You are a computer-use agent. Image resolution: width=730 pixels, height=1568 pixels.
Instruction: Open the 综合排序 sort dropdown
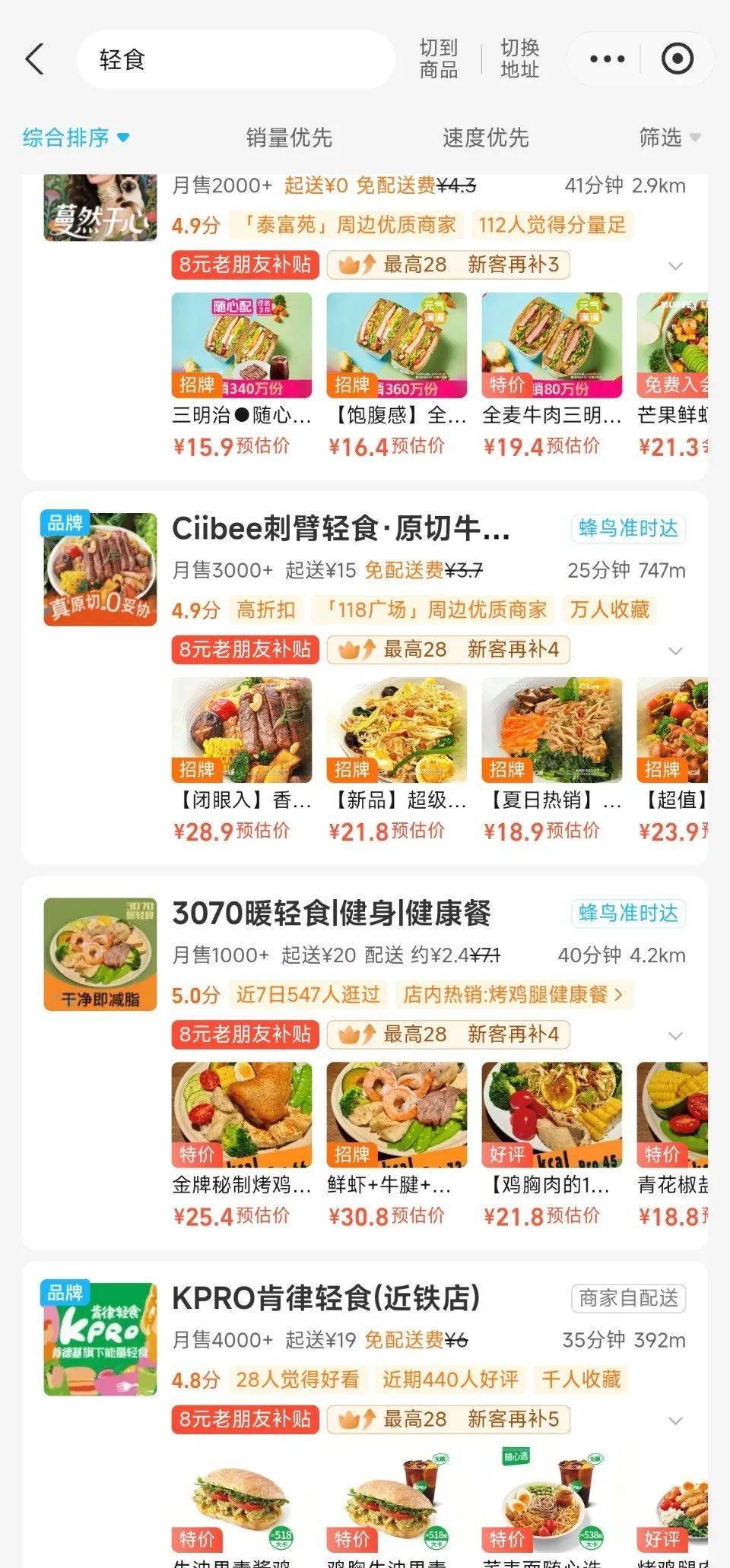tap(76, 138)
